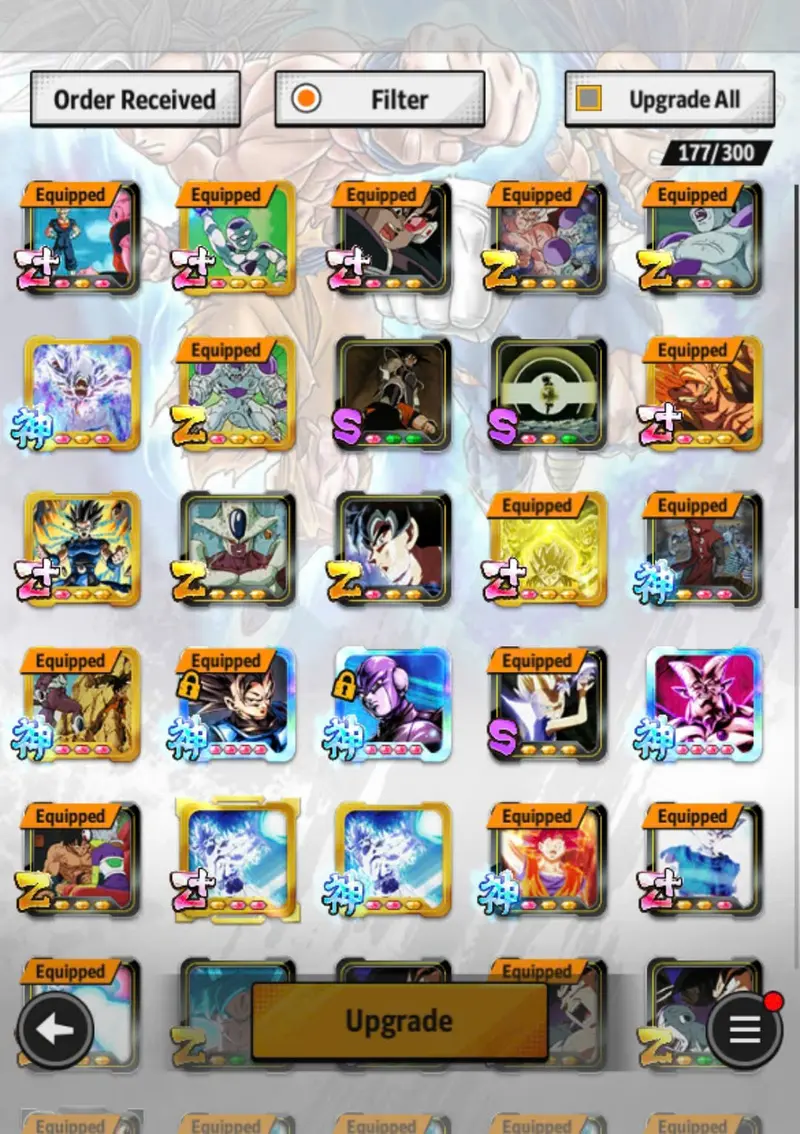This screenshot has height=1134, width=800.
Task: Select the red-haired God Goku equipped tile
Action: (x=548, y=859)
